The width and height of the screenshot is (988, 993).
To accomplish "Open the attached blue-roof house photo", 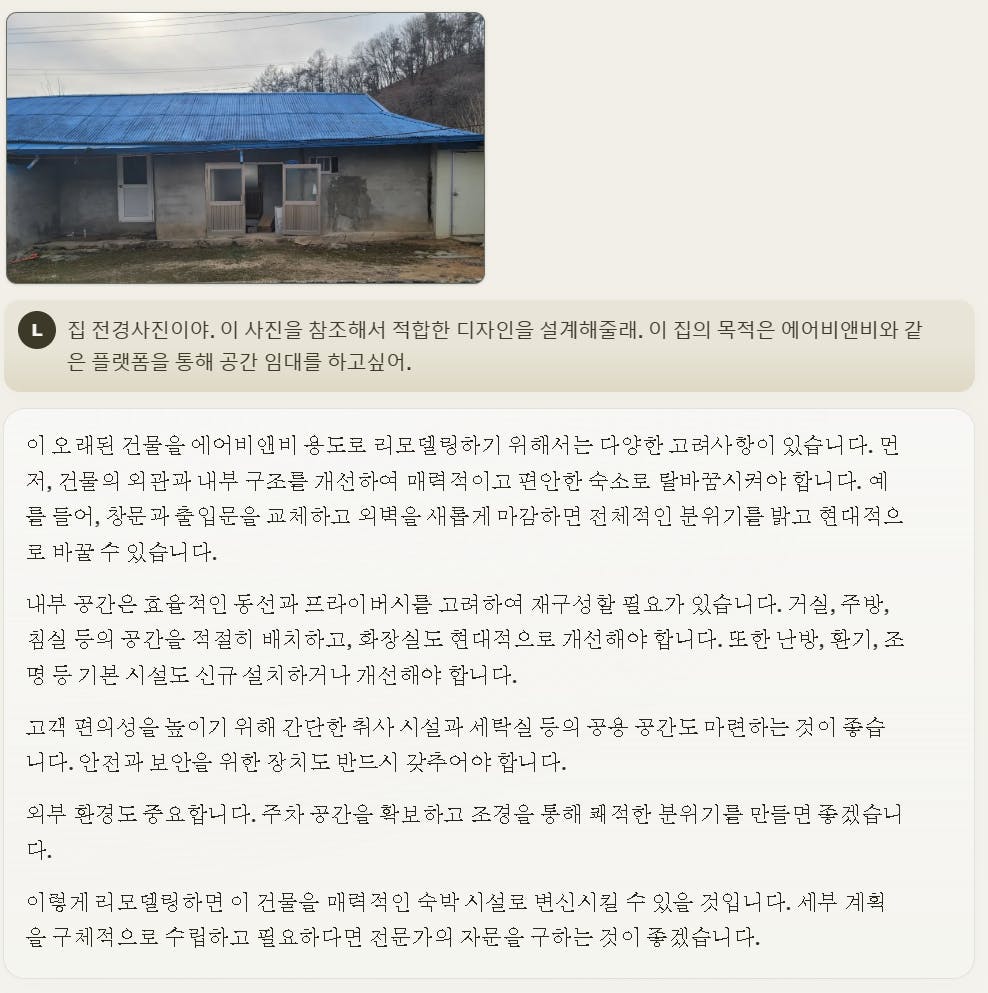I will coord(245,148).
